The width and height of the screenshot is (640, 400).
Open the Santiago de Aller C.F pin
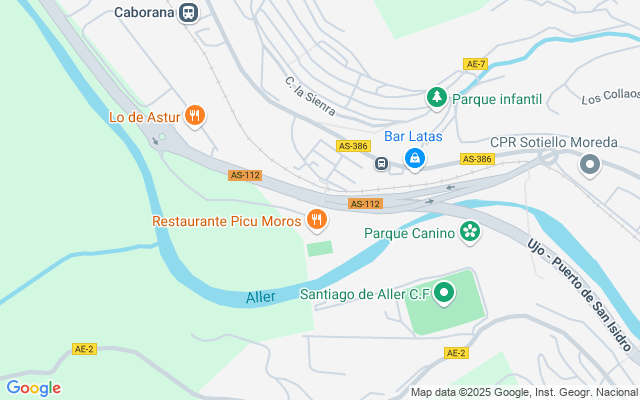click(444, 293)
